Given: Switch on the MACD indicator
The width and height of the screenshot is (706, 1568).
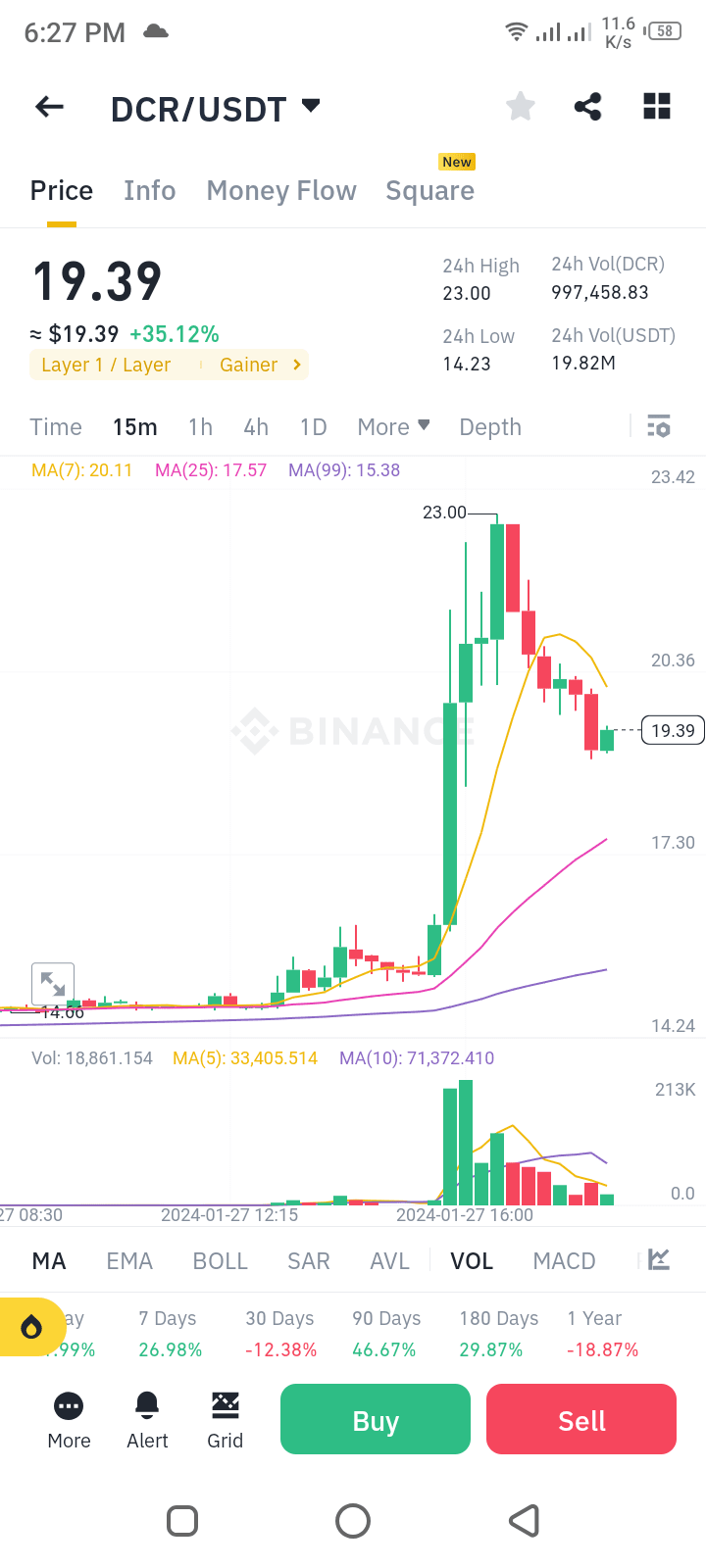Looking at the screenshot, I should tap(564, 1261).
